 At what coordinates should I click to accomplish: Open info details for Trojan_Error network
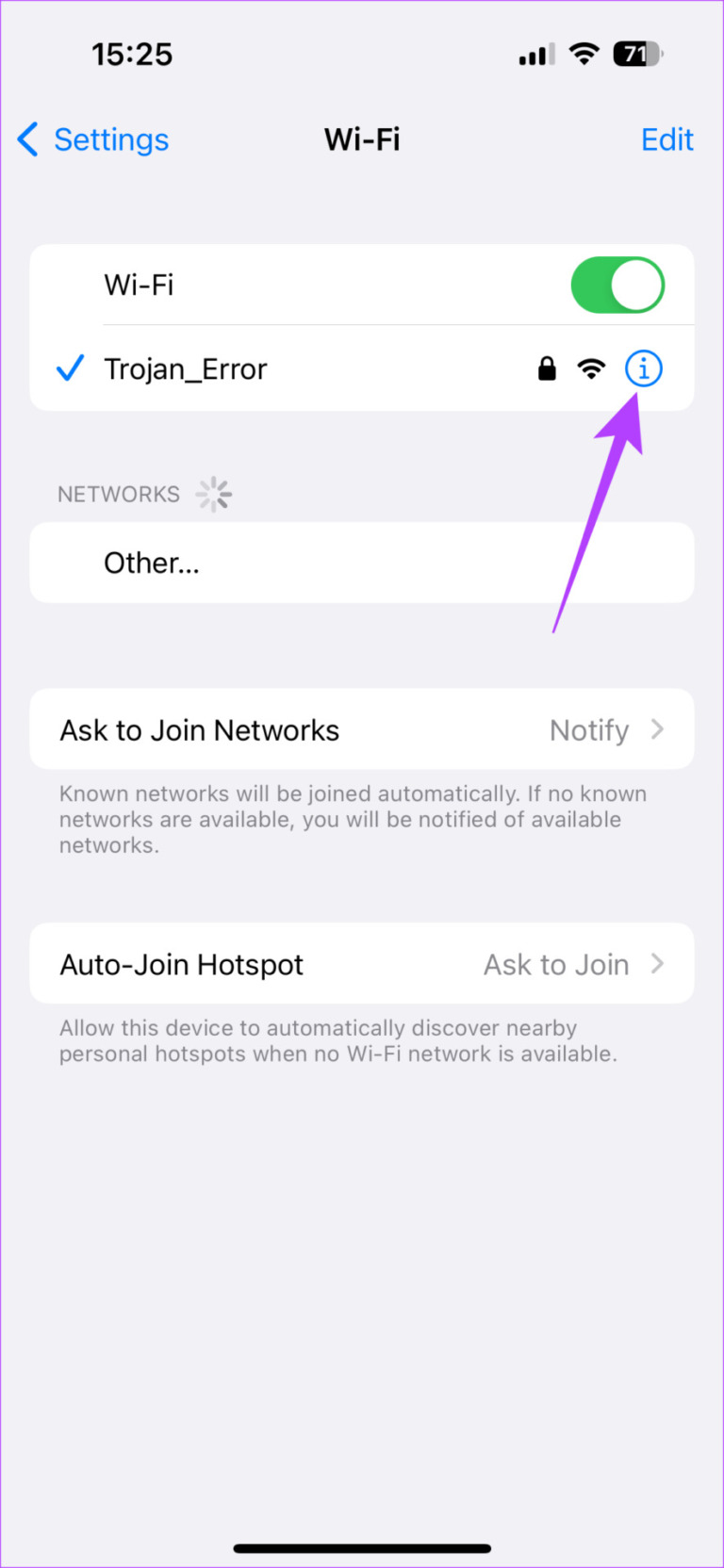643,368
